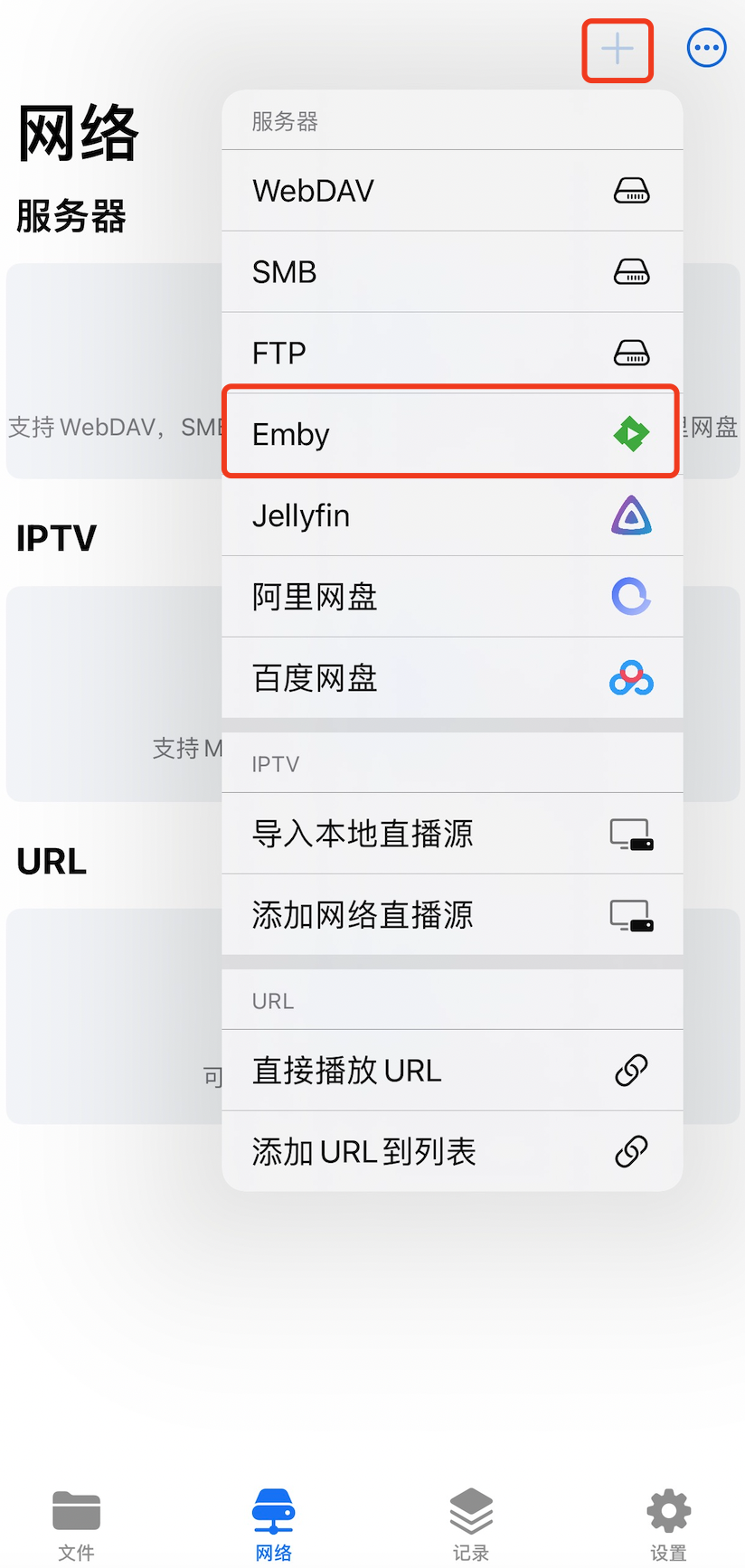Select Emby from the menu

(452, 434)
